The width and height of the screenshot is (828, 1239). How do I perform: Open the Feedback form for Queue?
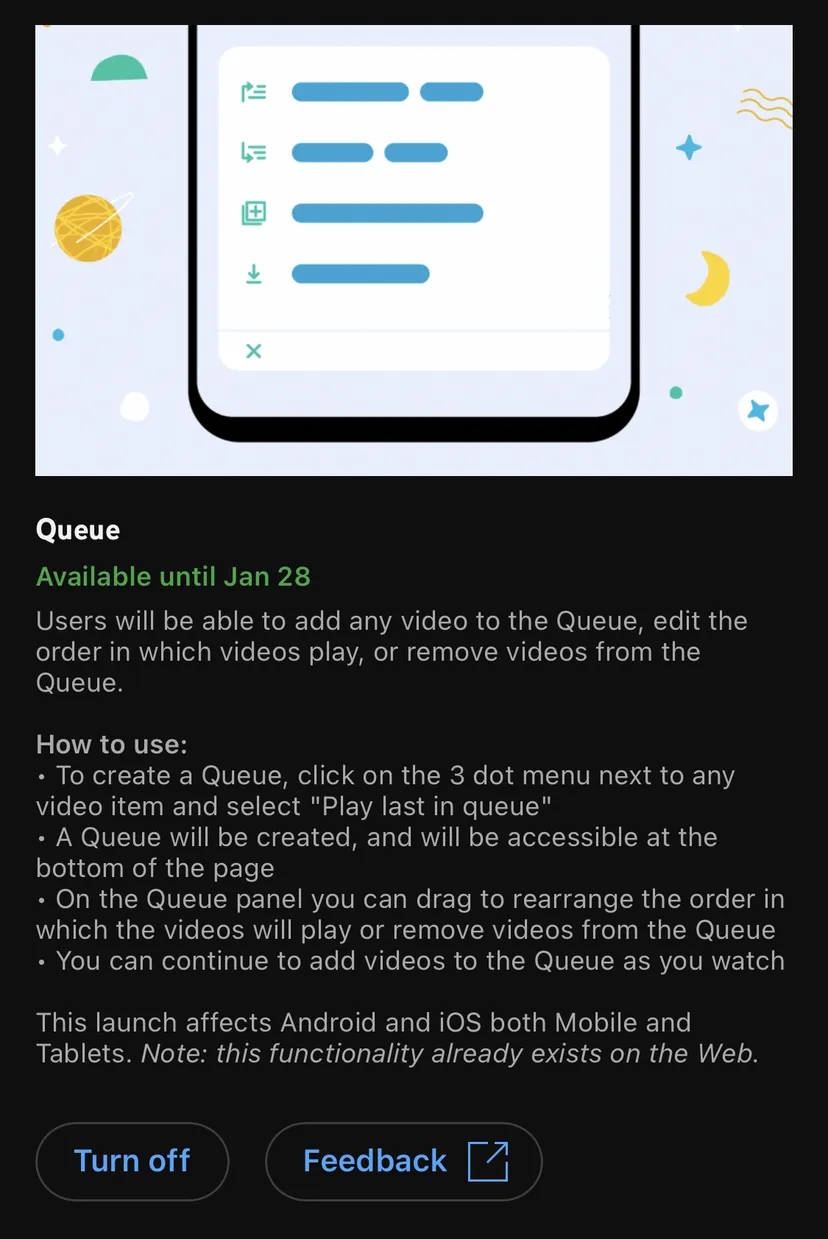pos(403,1161)
